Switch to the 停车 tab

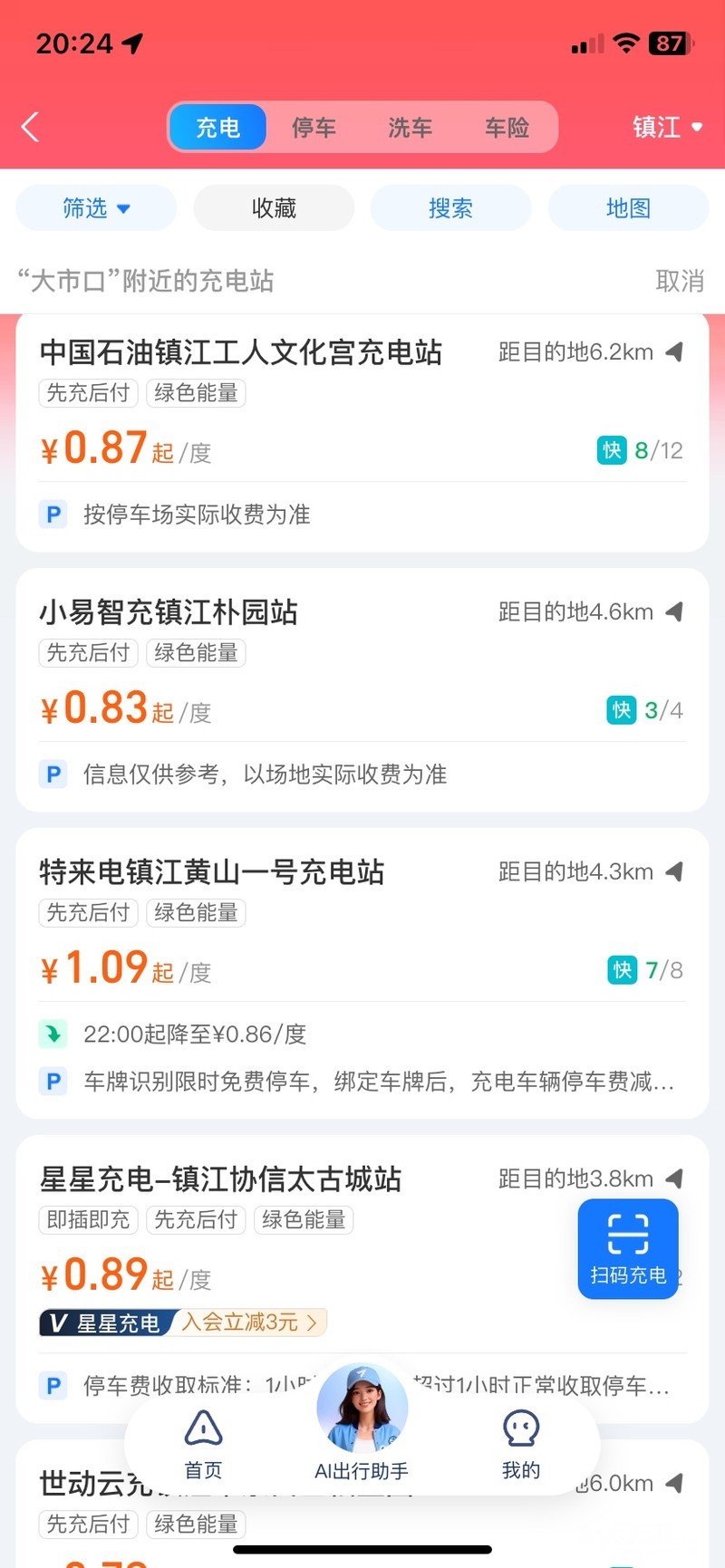(x=314, y=128)
